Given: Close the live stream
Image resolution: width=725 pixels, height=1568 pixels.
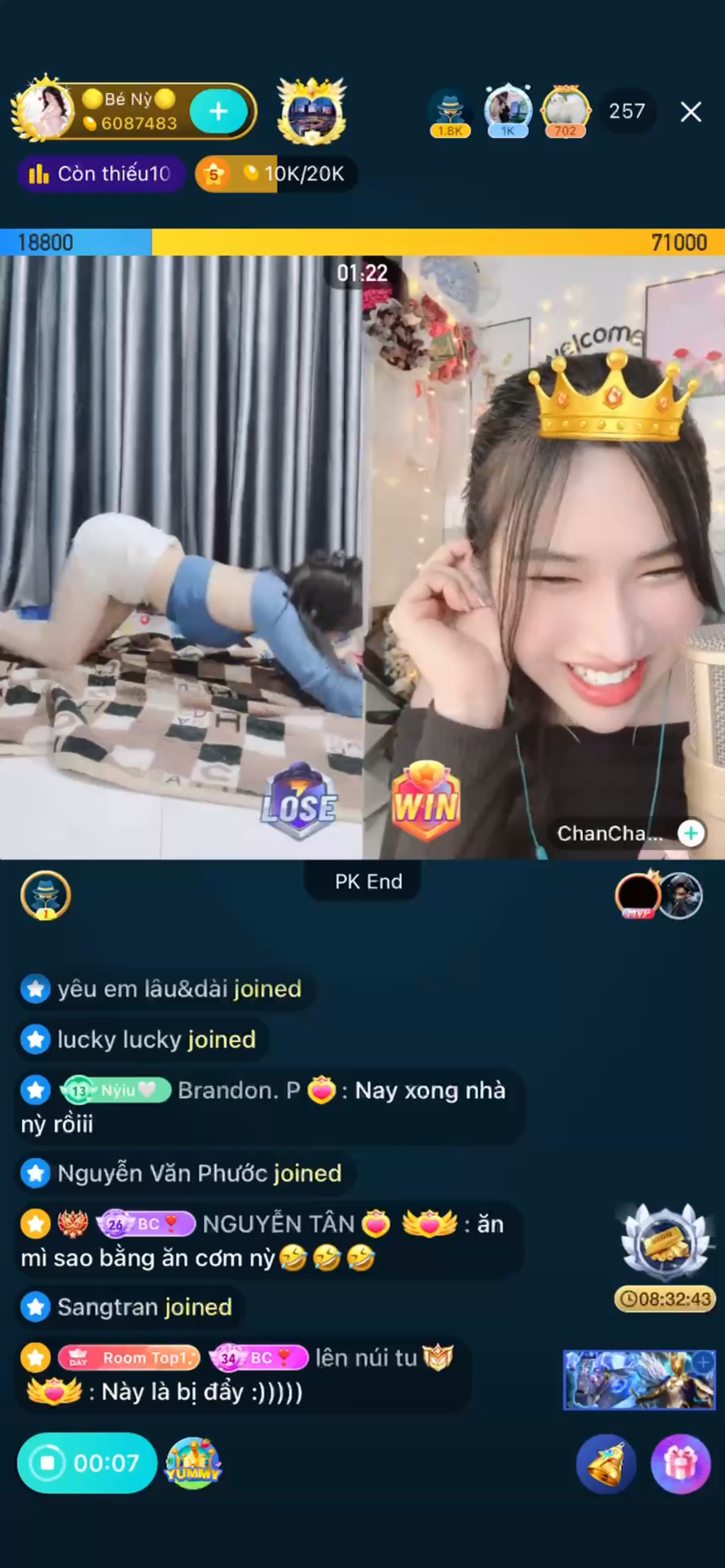Looking at the screenshot, I should pos(691,112).
